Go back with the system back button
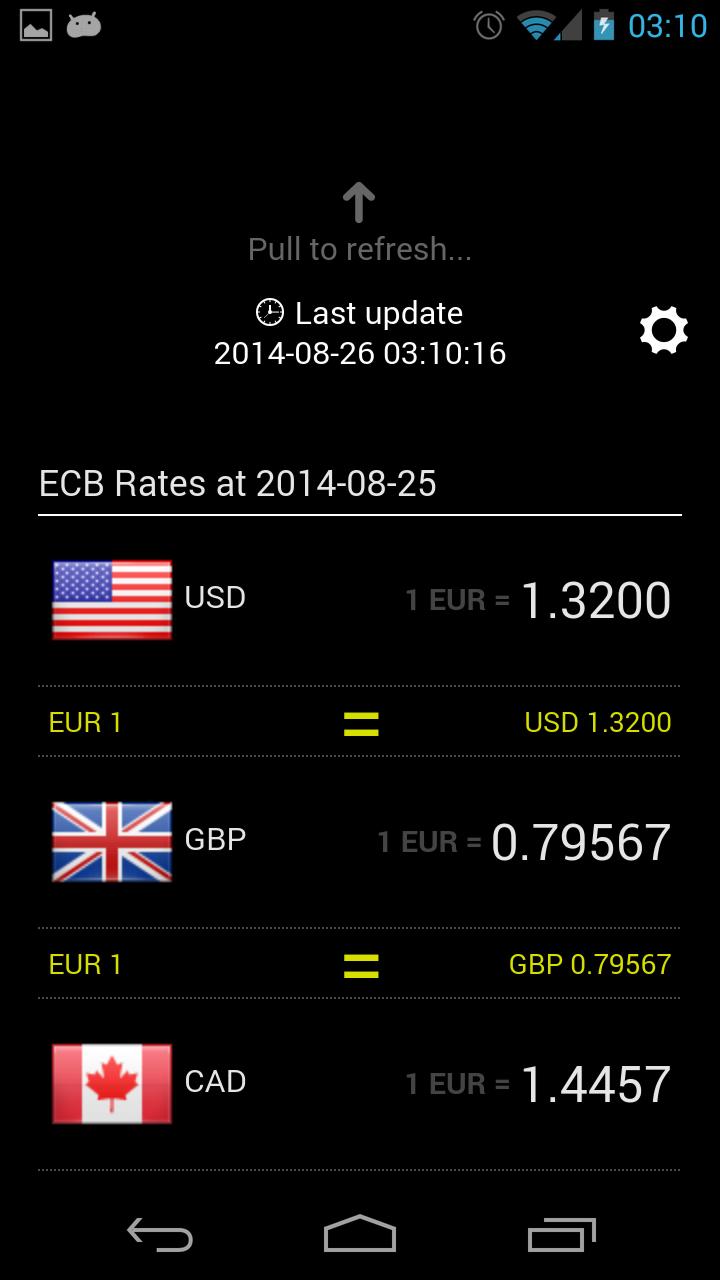The height and width of the screenshot is (1280, 720). pyautogui.click(x=160, y=1234)
